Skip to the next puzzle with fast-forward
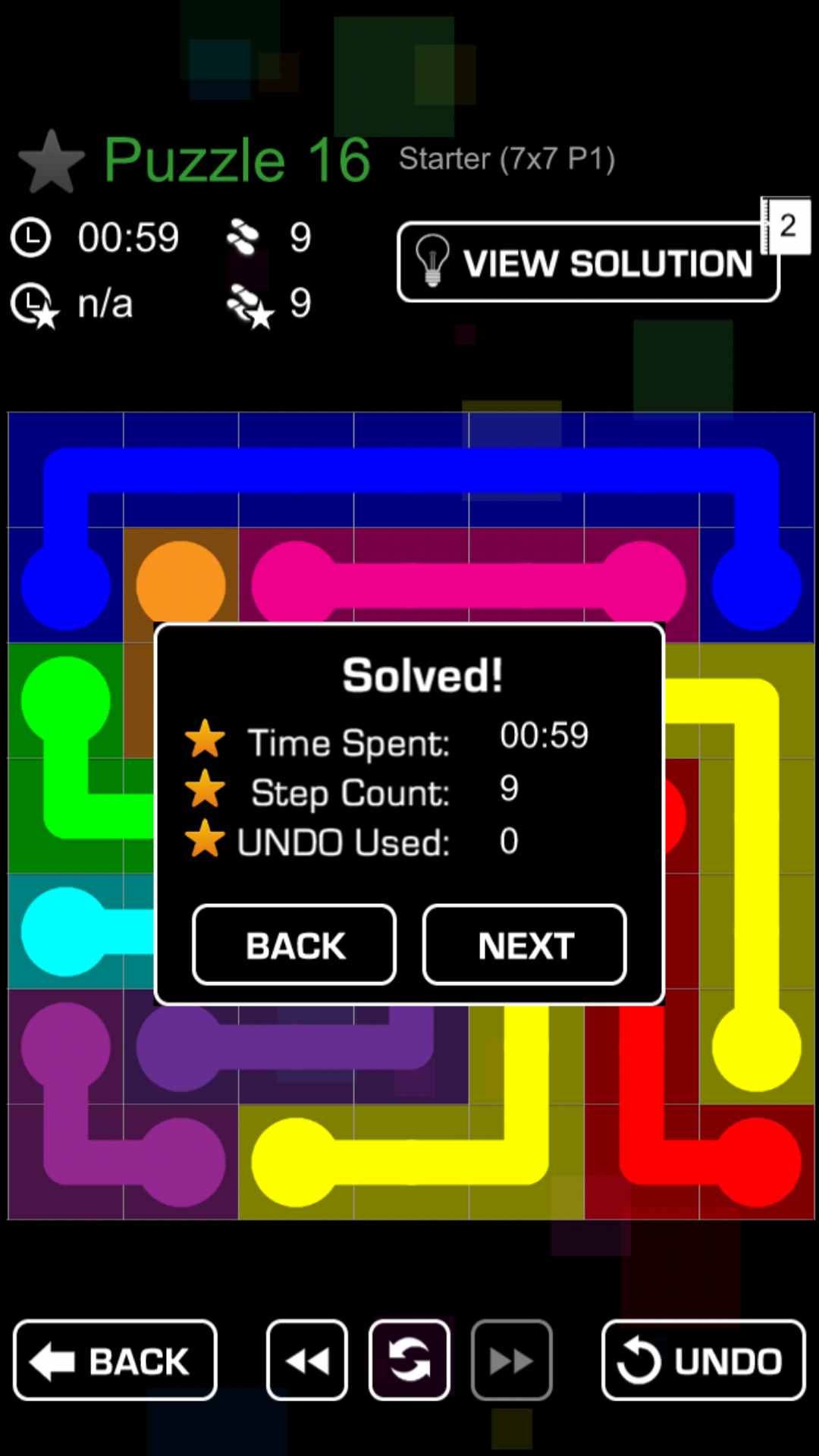819x1456 pixels. click(511, 1360)
